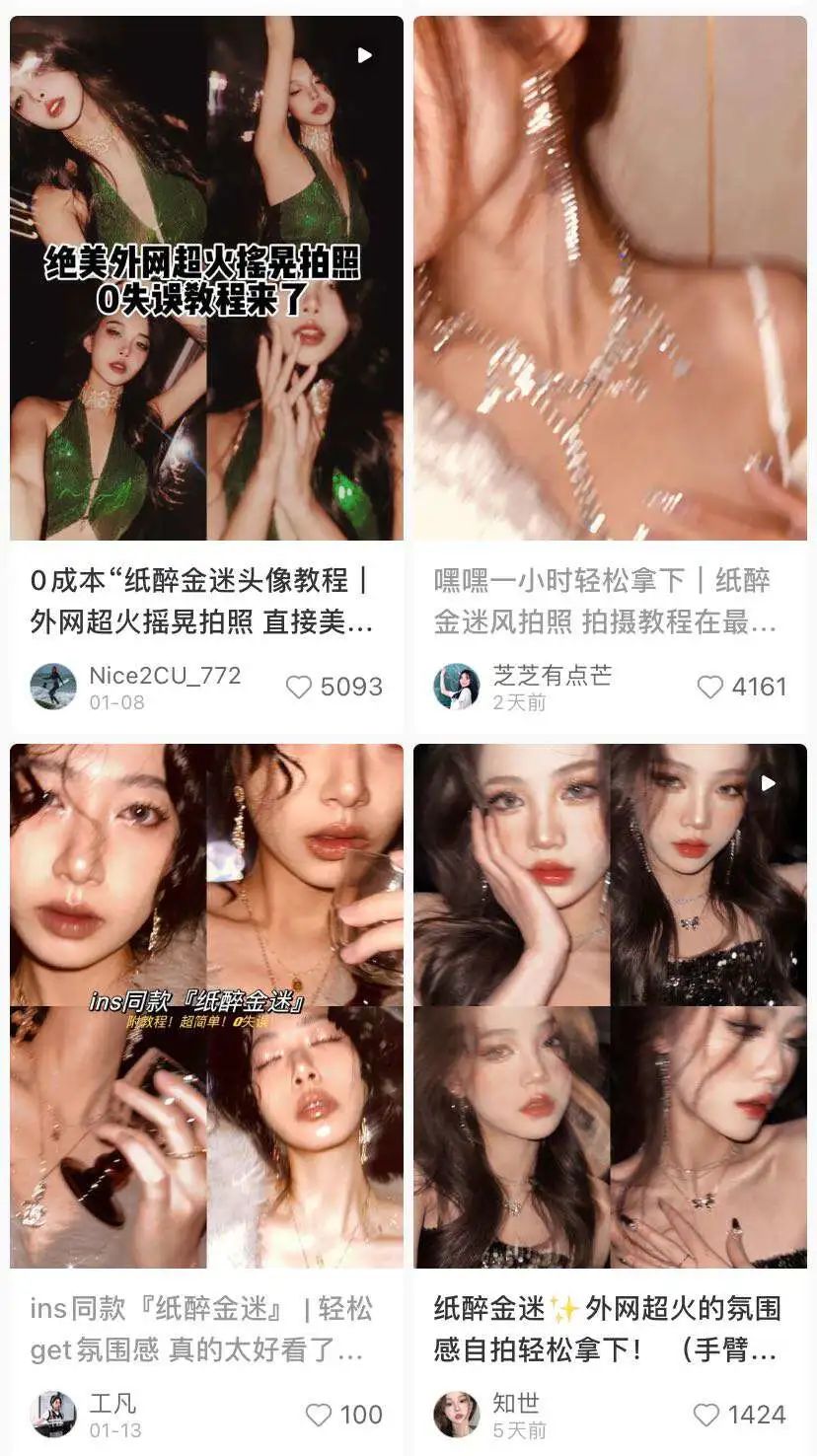The width and height of the screenshot is (817, 1456).
Task: Open 芝芝有点芒's 纸醉金迷风拍照 post
Action: tap(610, 278)
